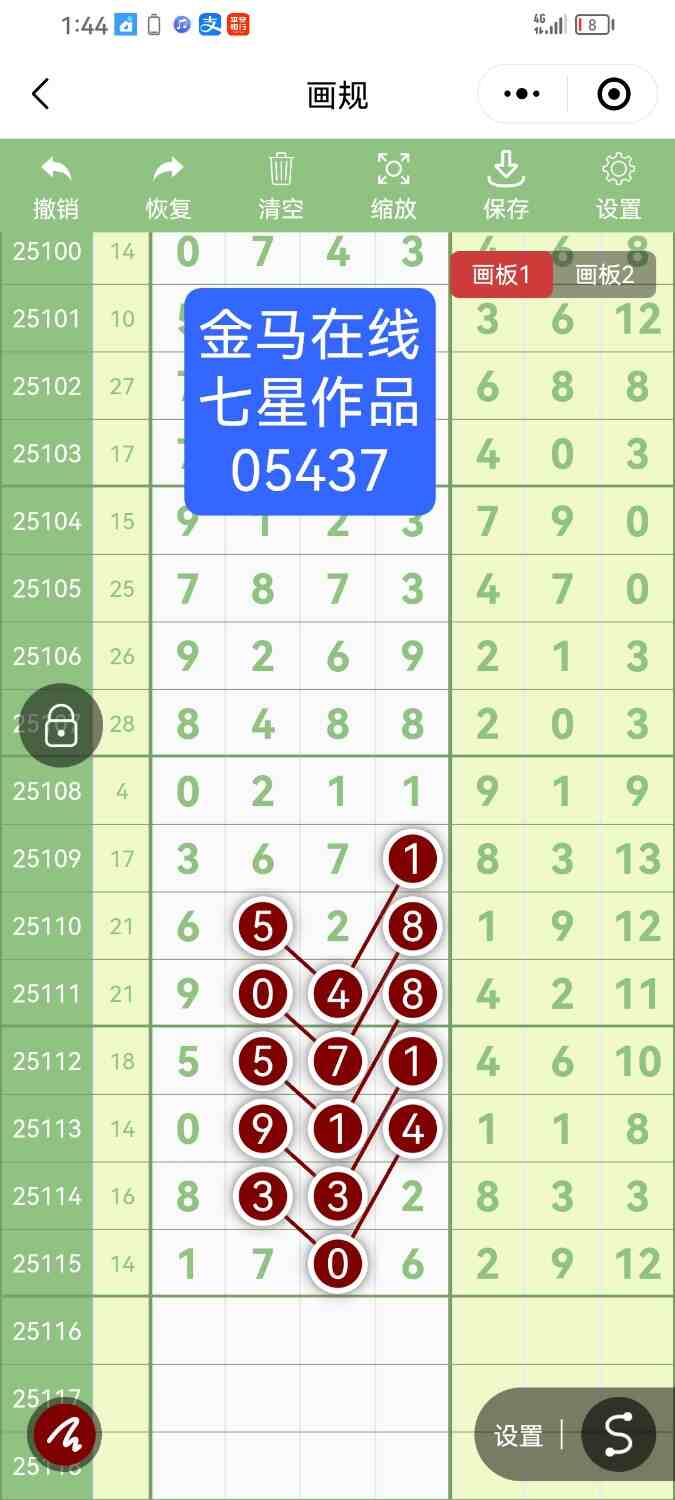
Task: Clear the drawing with 清空
Action: [281, 187]
